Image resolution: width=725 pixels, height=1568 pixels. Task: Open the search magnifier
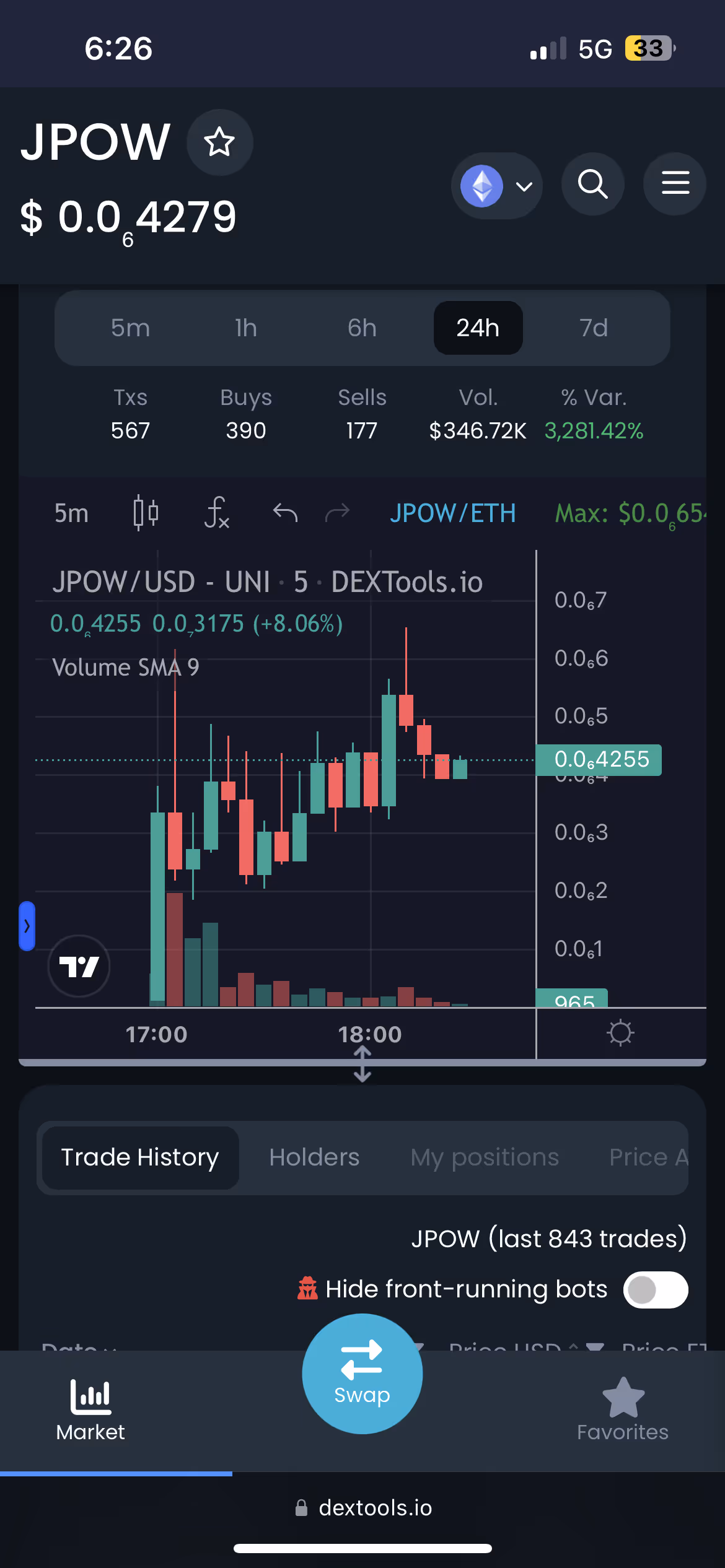pyautogui.click(x=592, y=184)
